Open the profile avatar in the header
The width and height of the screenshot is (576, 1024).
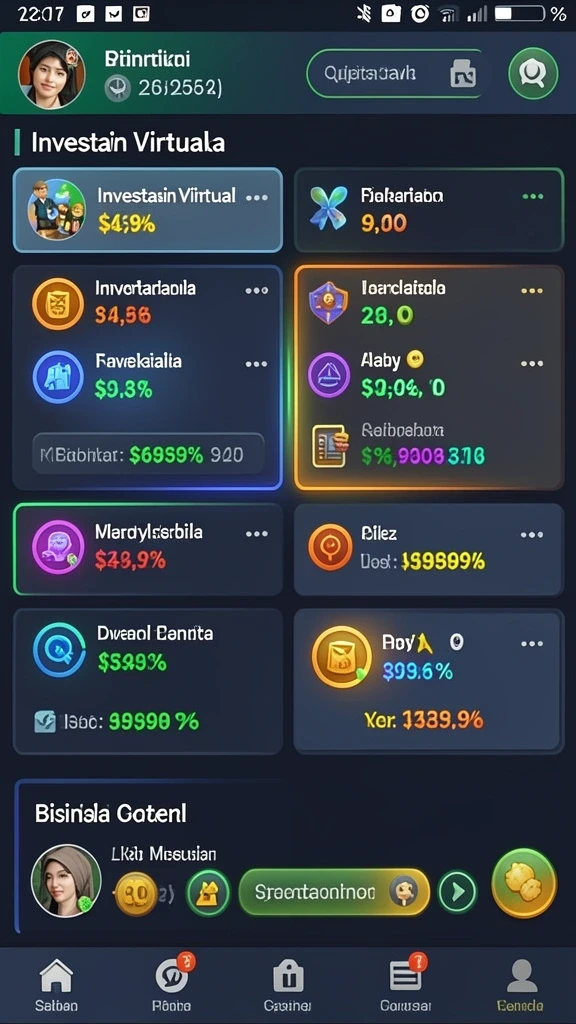click(52, 74)
